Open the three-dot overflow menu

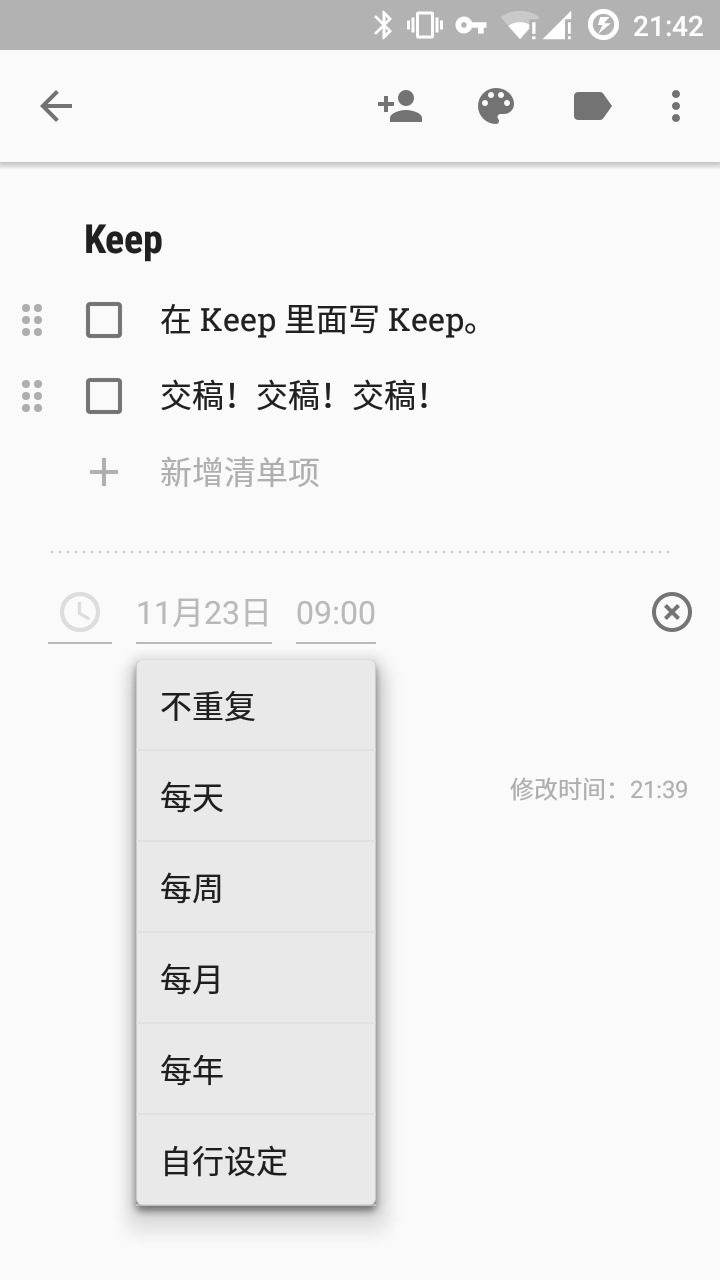coord(676,106)
